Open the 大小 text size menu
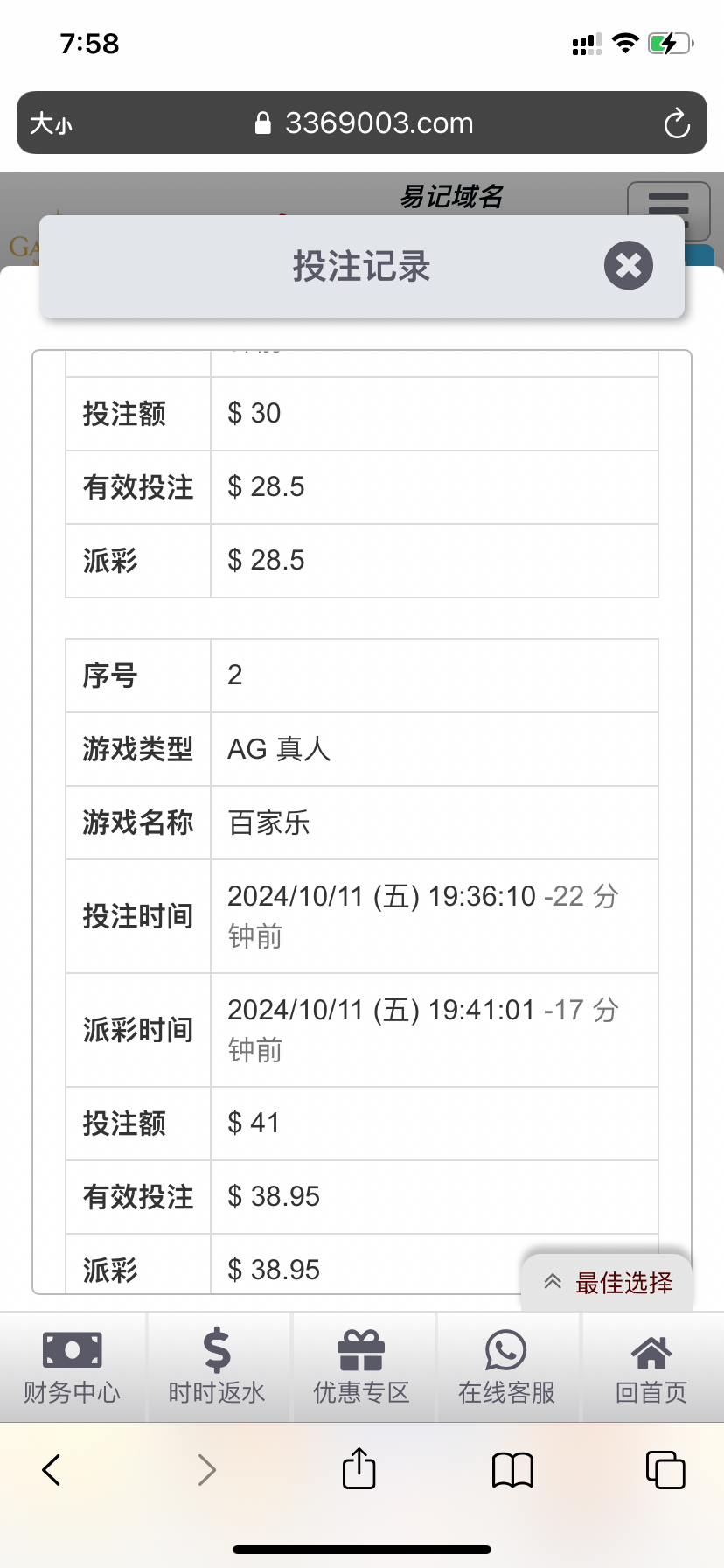The height and width of the screenshot is (1568, 724). pyautogui.click(x=51, y=123)
